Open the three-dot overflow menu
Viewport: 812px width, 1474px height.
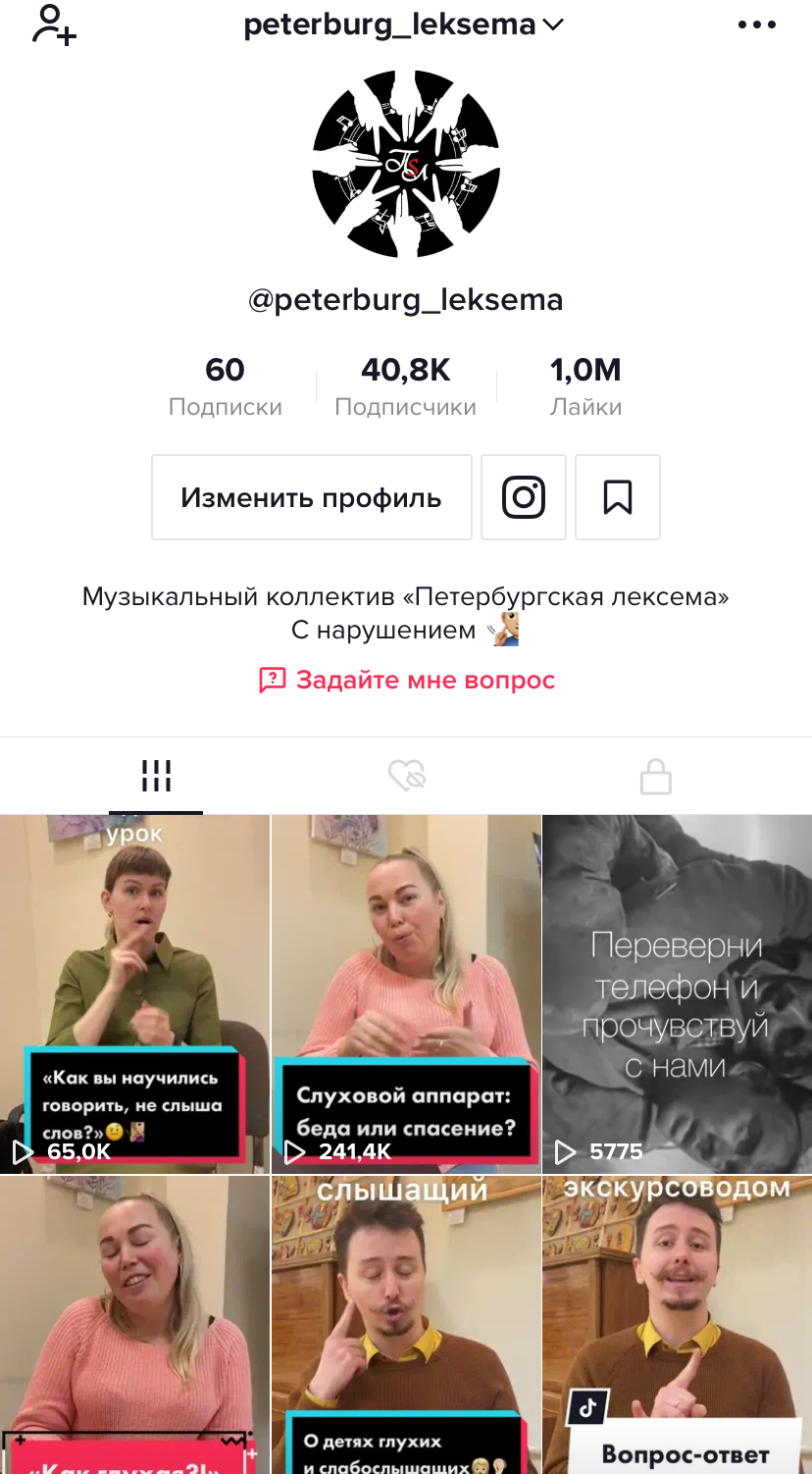pyautogui.click(x=756, y=25)
